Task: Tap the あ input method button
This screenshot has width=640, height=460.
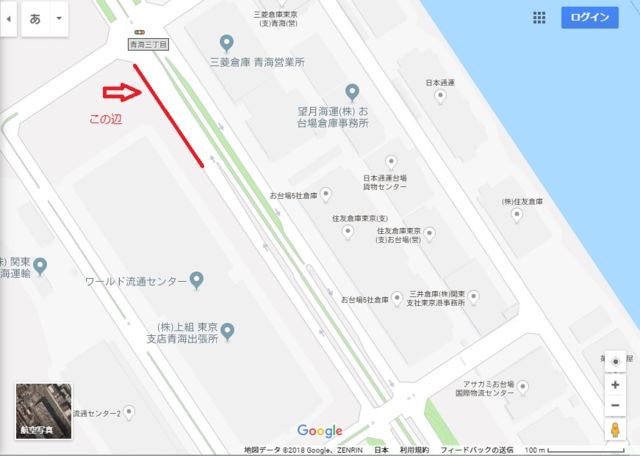Action: click(x=36, y=19)
